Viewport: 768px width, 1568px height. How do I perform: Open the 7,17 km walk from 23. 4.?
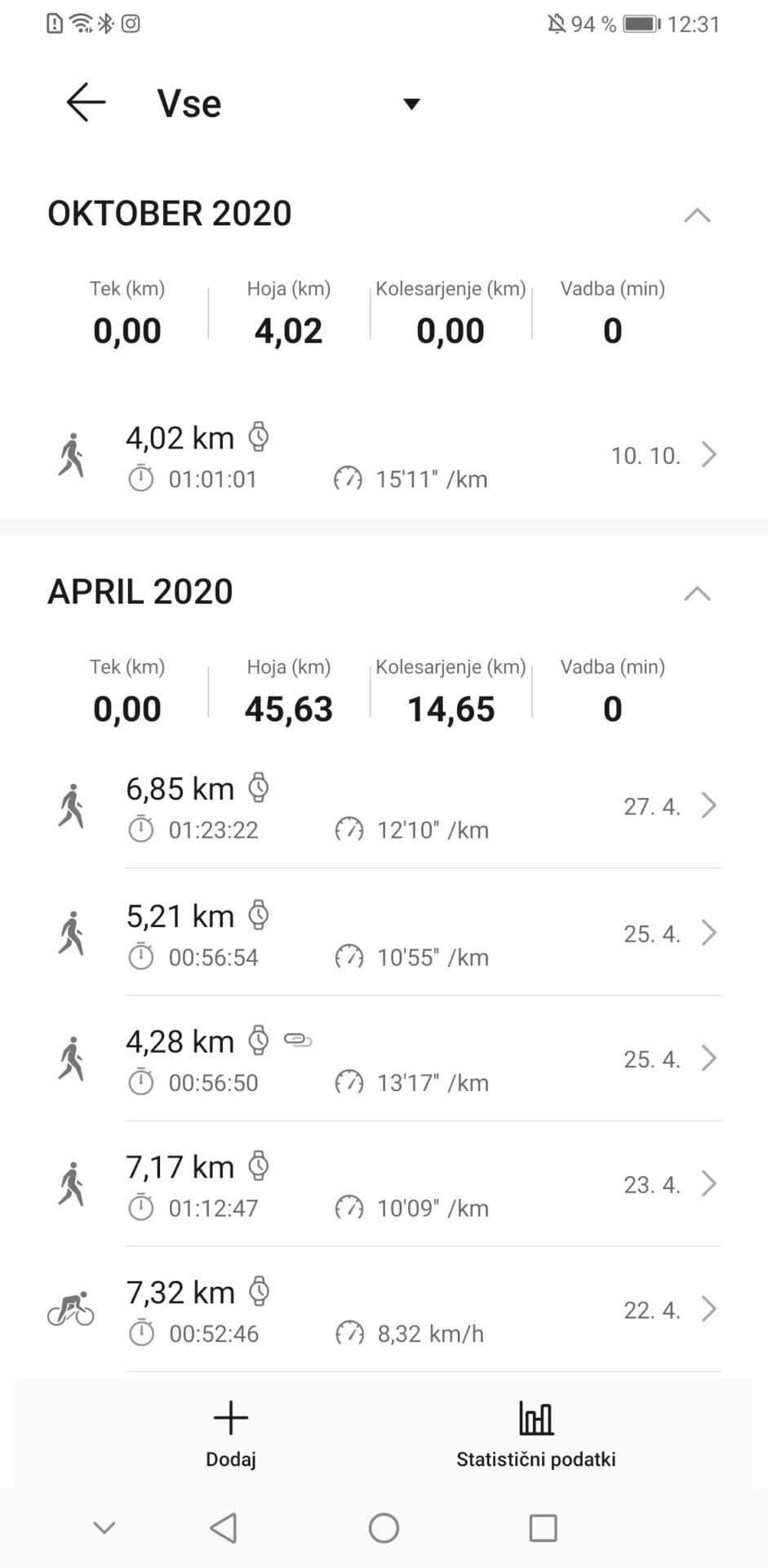[x=384, y=1185]
